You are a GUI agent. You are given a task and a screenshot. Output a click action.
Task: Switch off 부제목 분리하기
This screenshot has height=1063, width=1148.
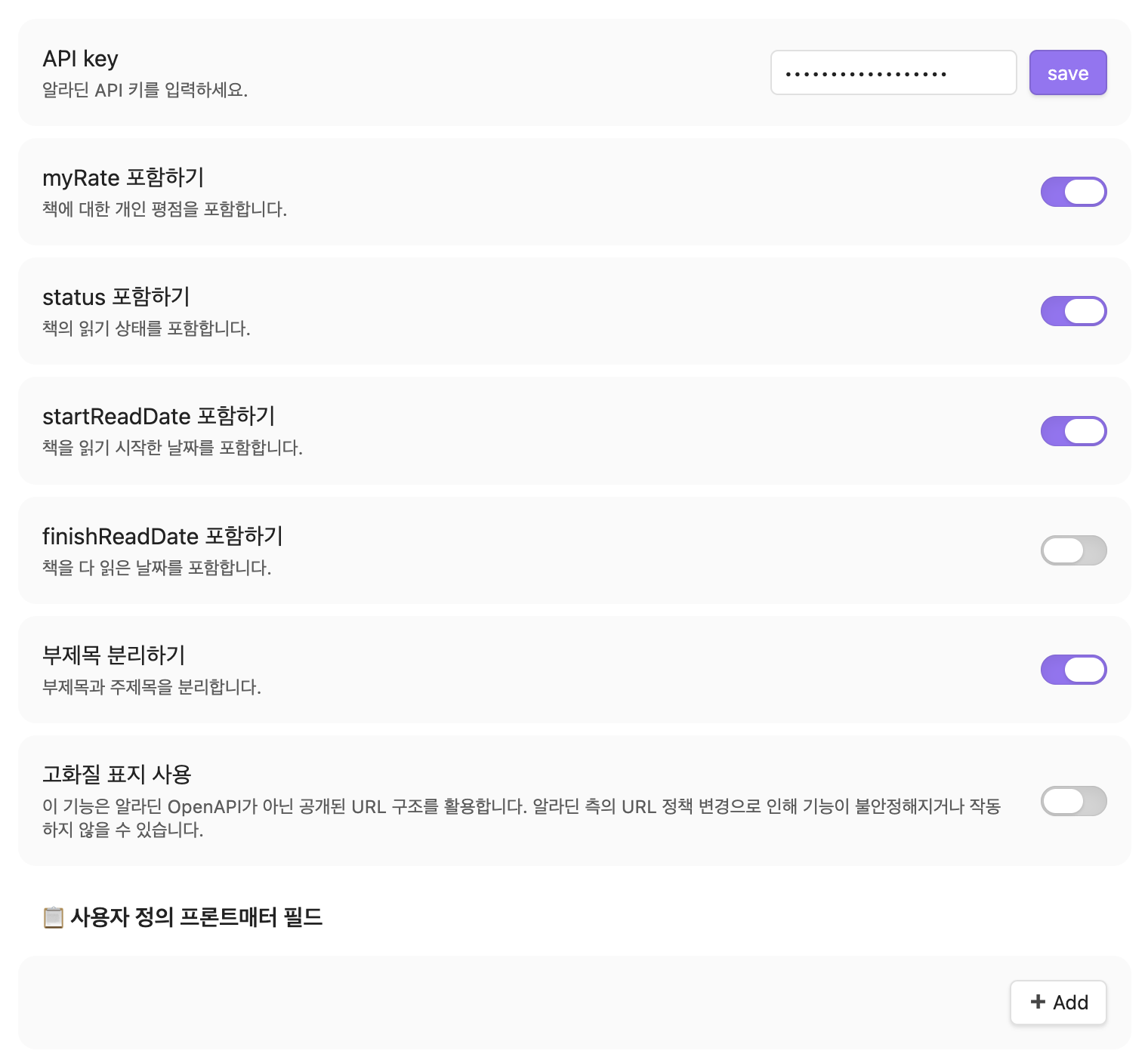[1073, 670]
